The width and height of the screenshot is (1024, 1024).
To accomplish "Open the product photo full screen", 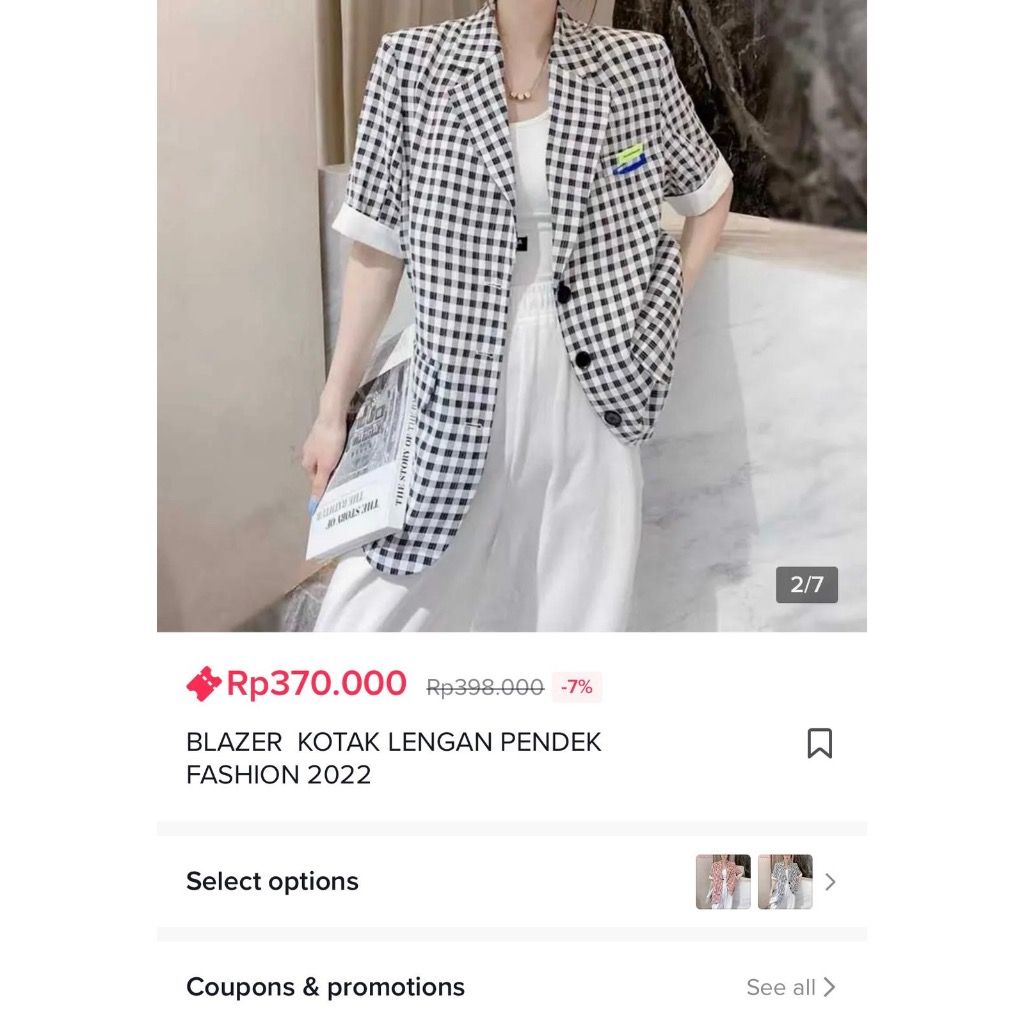I will 511,315.
